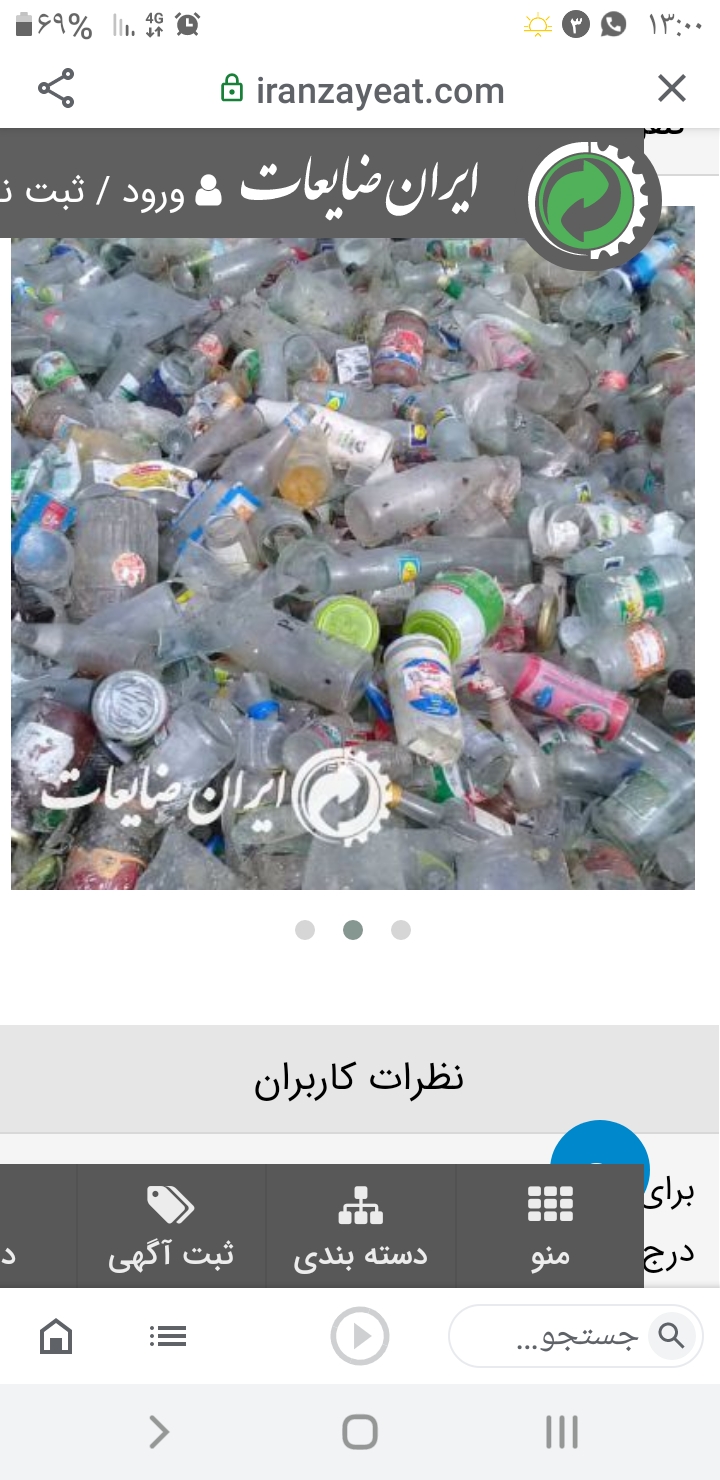Viewport: 720px width, 1480px height.
Task: Open the large plastic bottles photo
Action: [353, 548]
